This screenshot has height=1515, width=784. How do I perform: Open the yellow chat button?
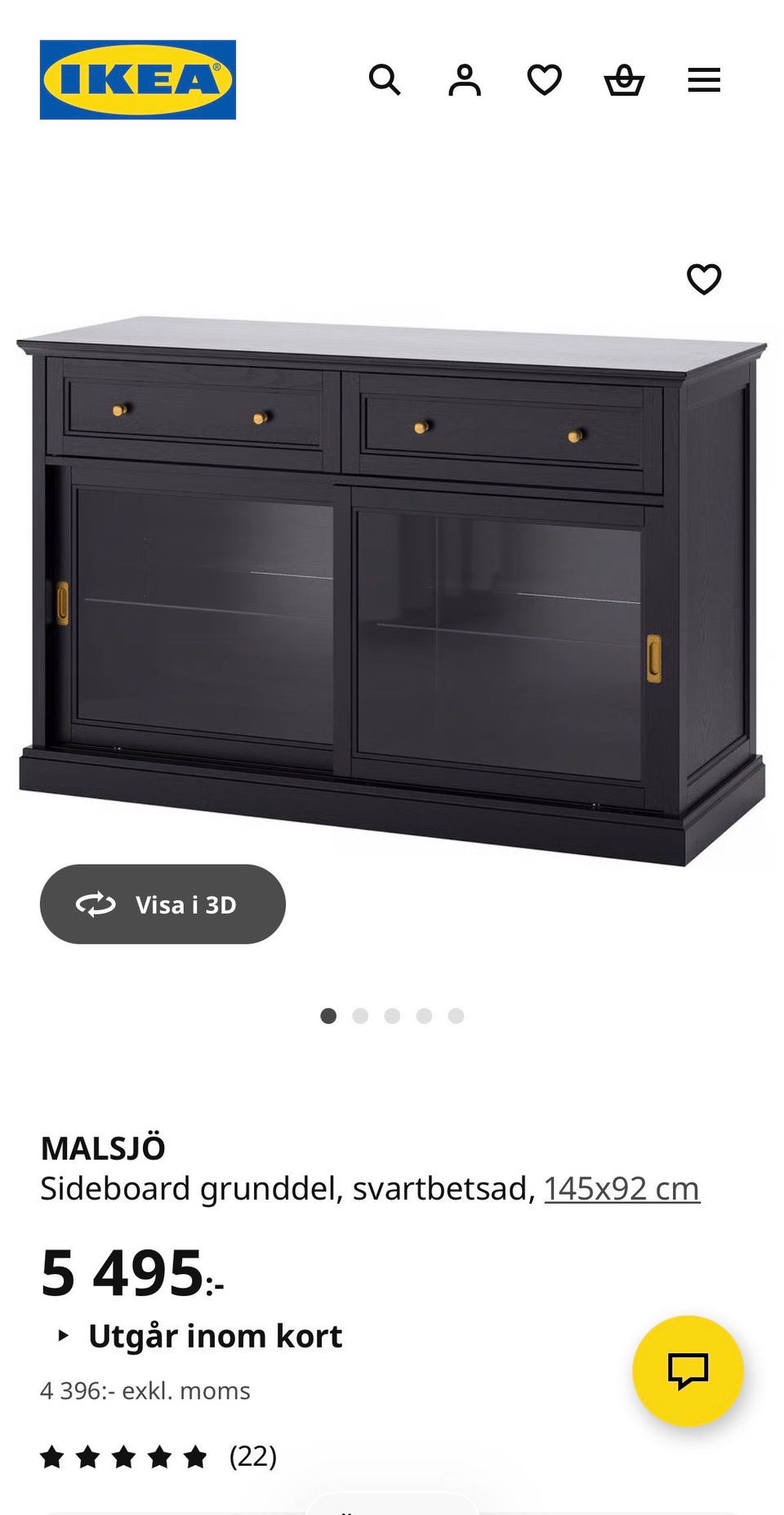688,1370
